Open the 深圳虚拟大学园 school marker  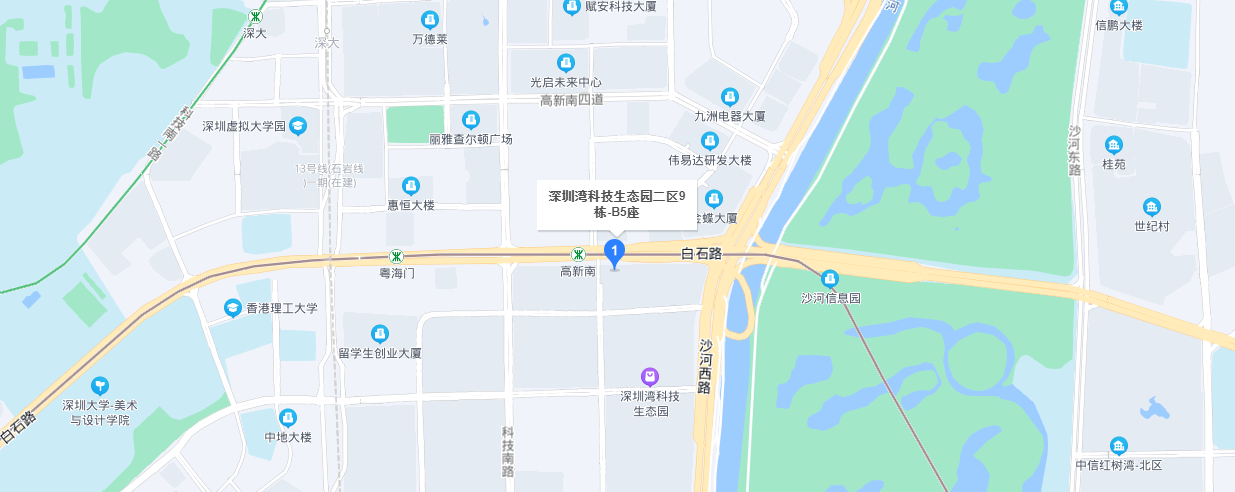point(298,126)
